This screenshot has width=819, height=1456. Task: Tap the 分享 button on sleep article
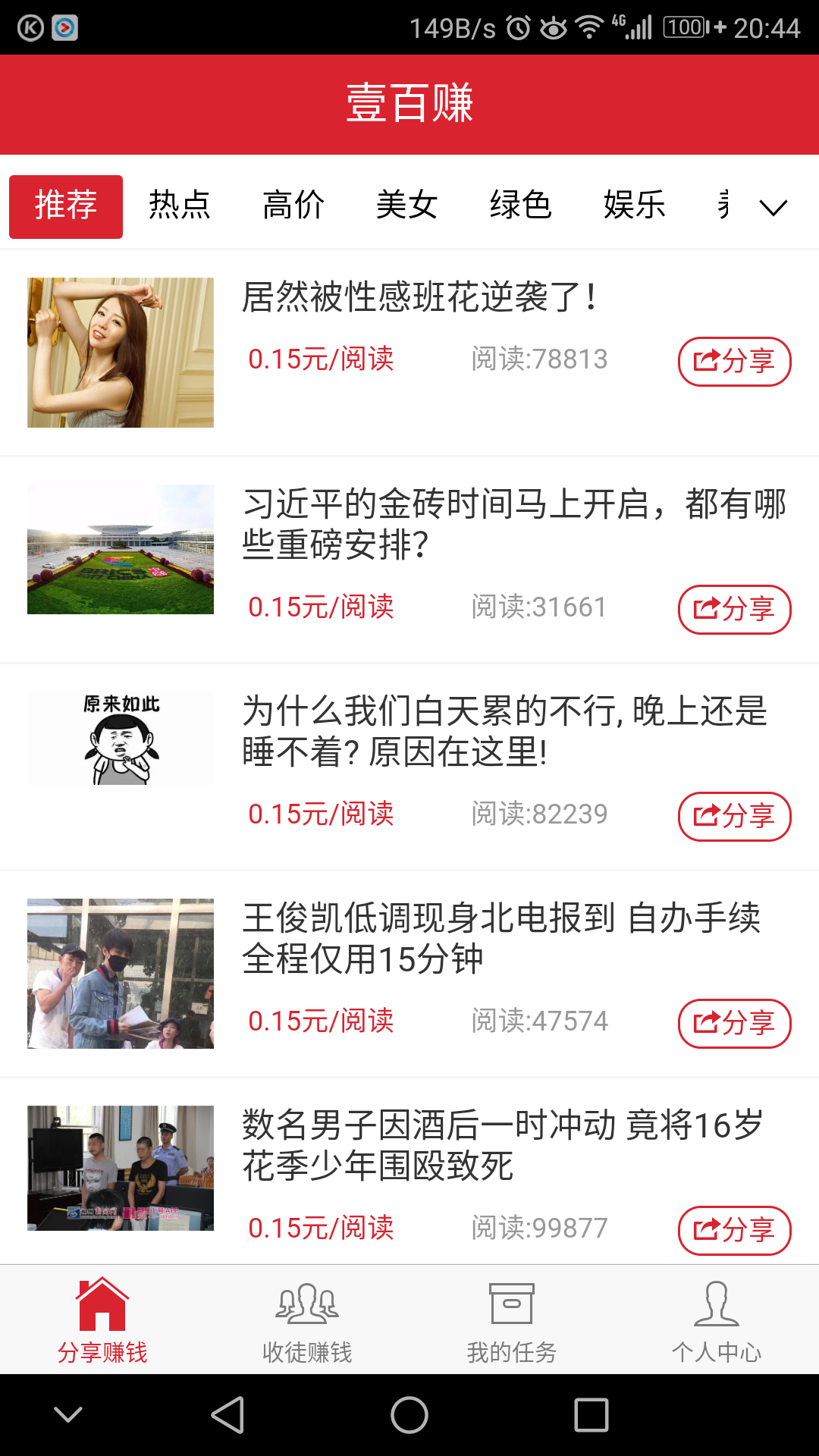pyautogui.click(x=733, y=817)
